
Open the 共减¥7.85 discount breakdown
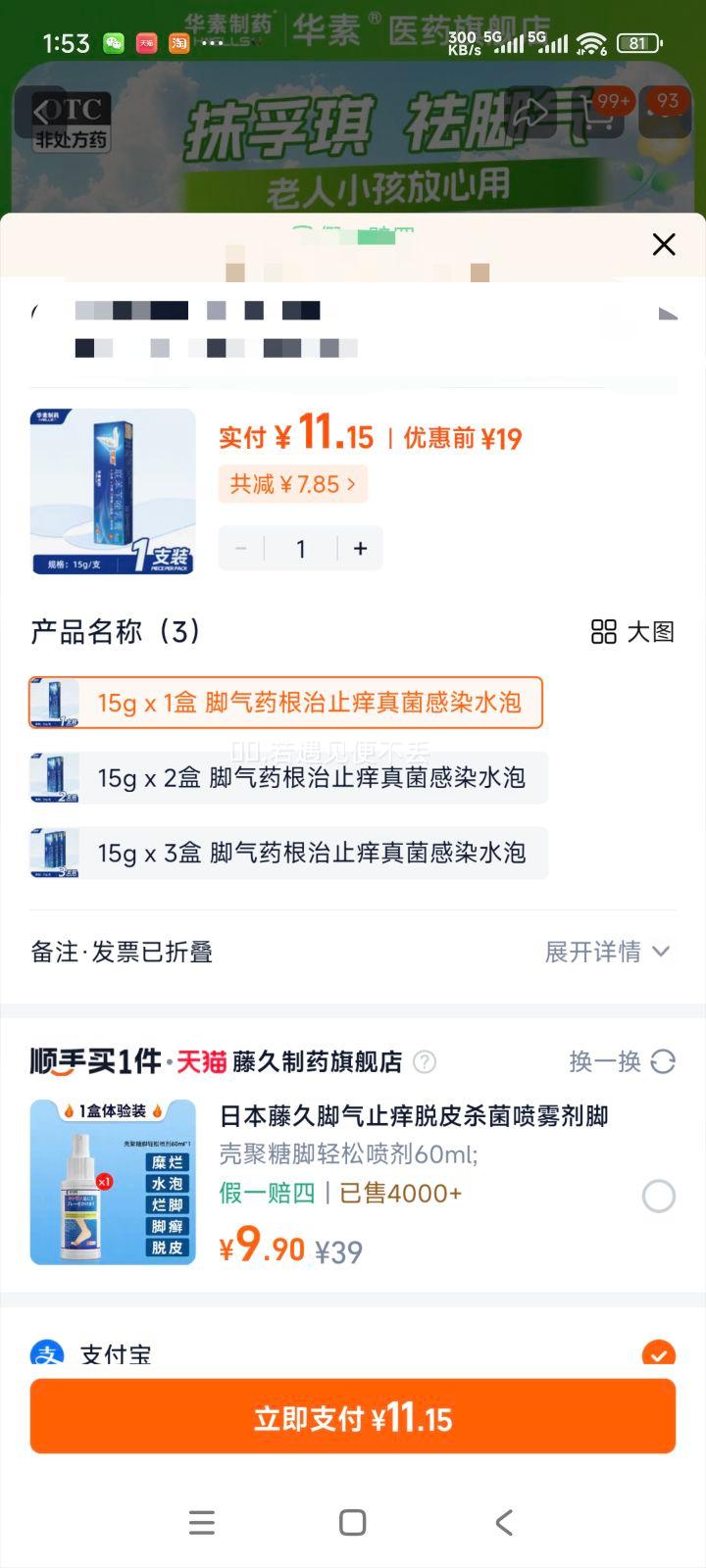pos(293,483)
